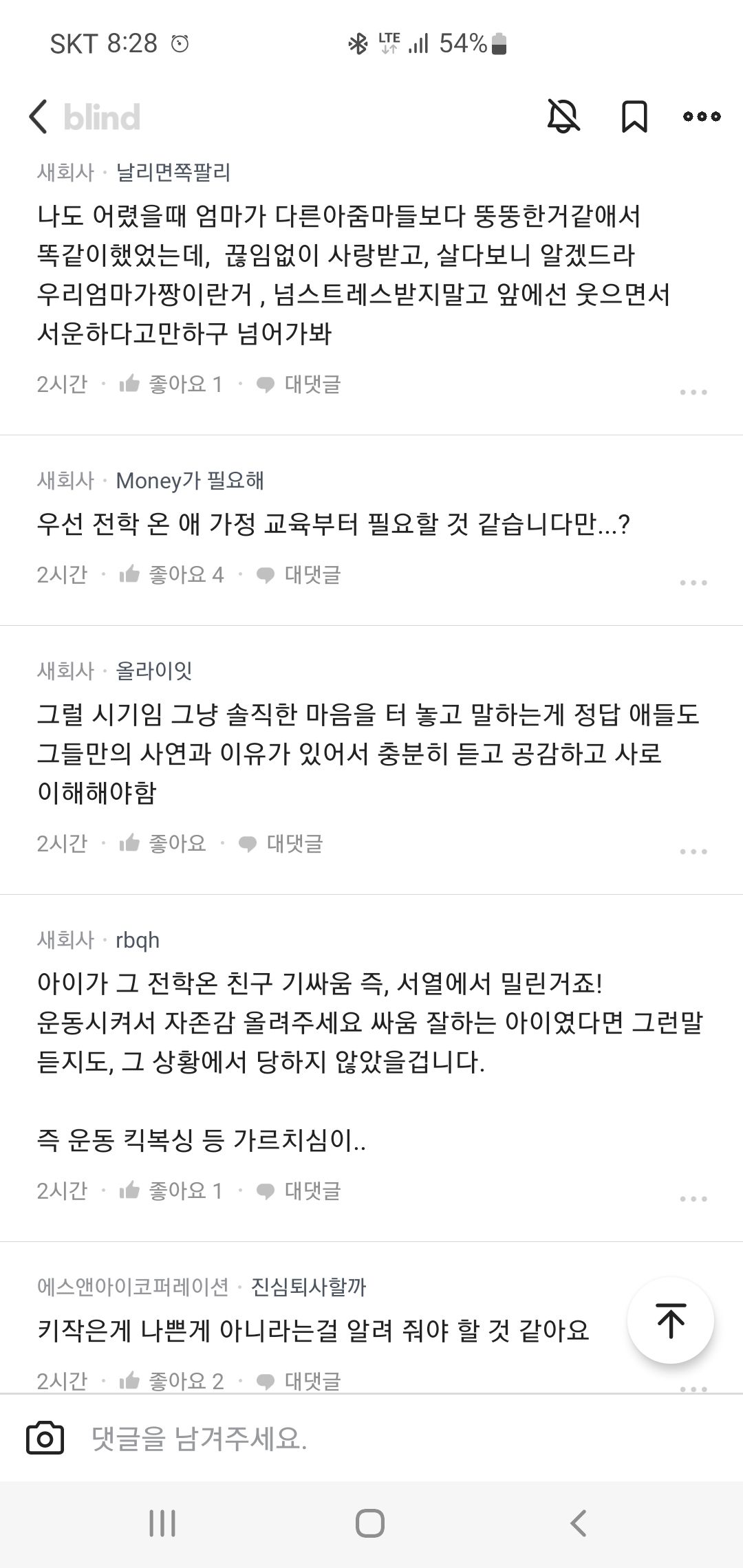Screen dimensions: 743x1568
Task: Bookmark this post
Action: 634,116
